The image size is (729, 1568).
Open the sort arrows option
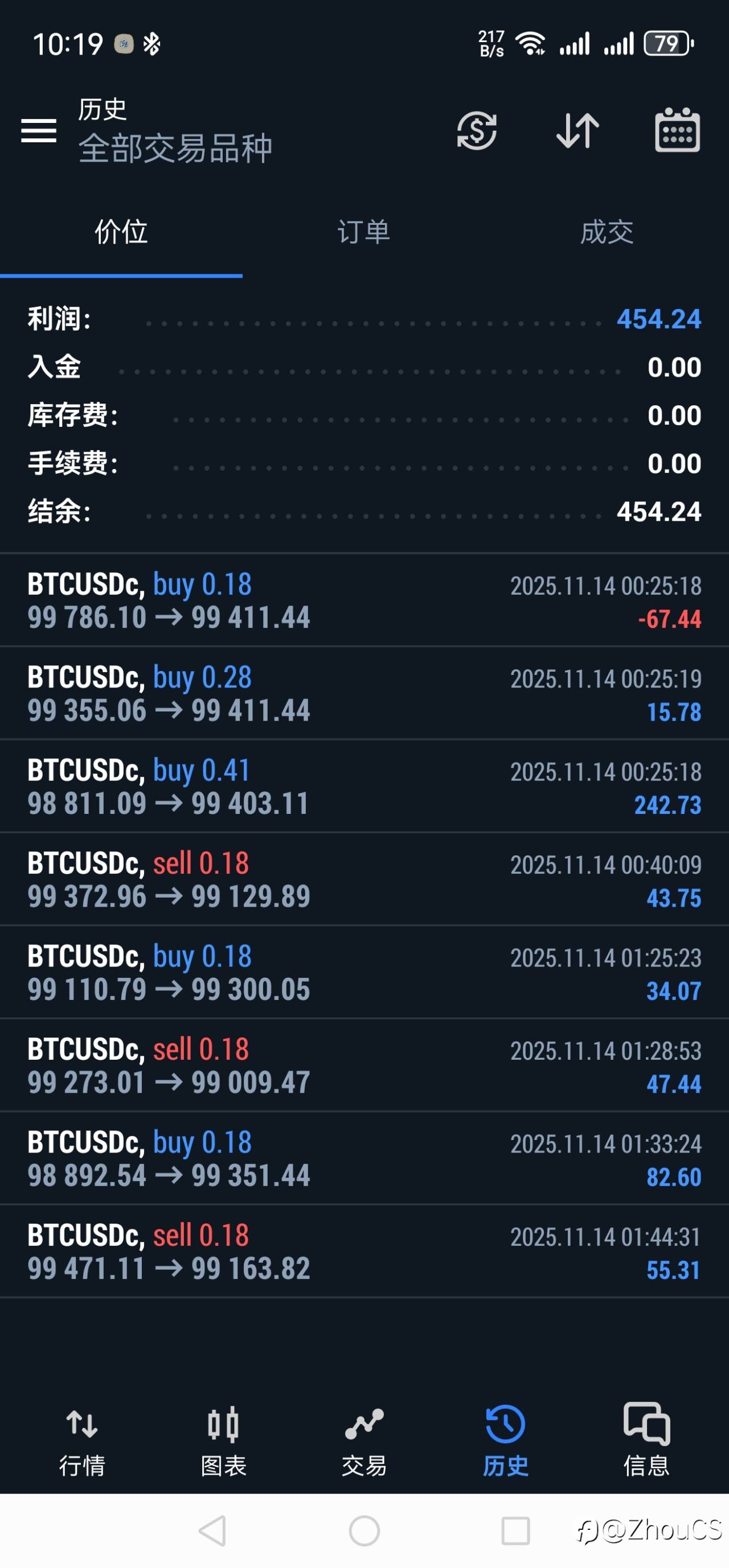578,130
